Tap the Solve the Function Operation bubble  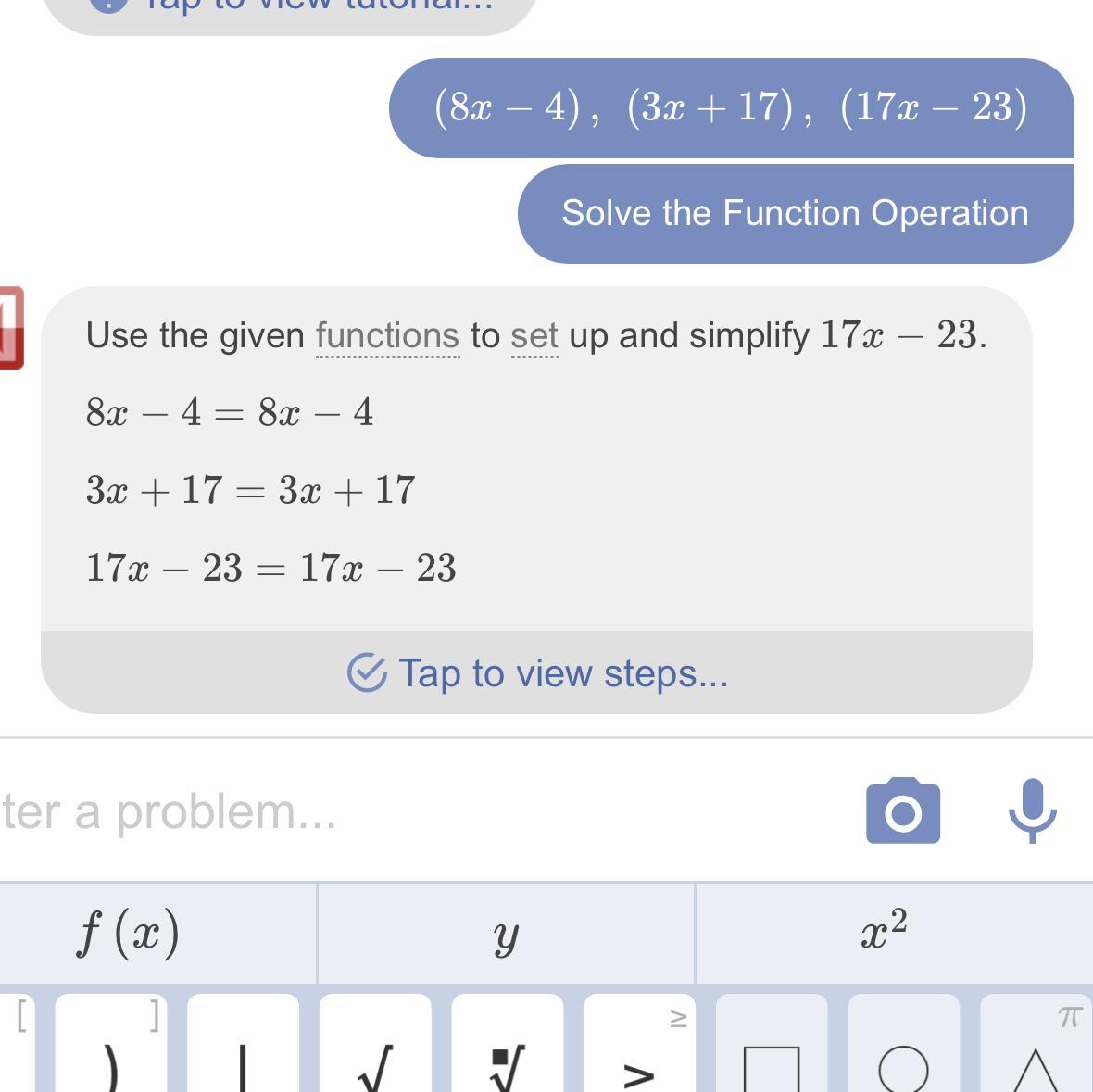tap(795, 214)
